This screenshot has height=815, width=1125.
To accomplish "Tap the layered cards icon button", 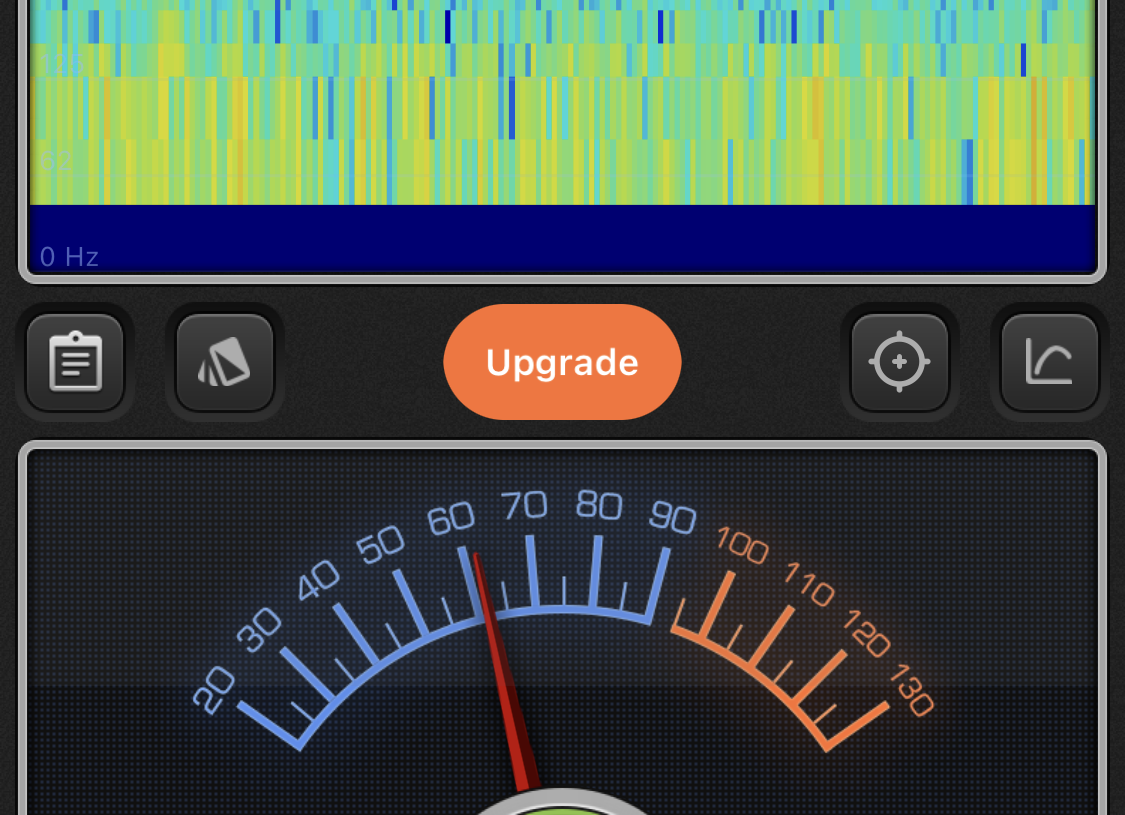I will 225,362.
